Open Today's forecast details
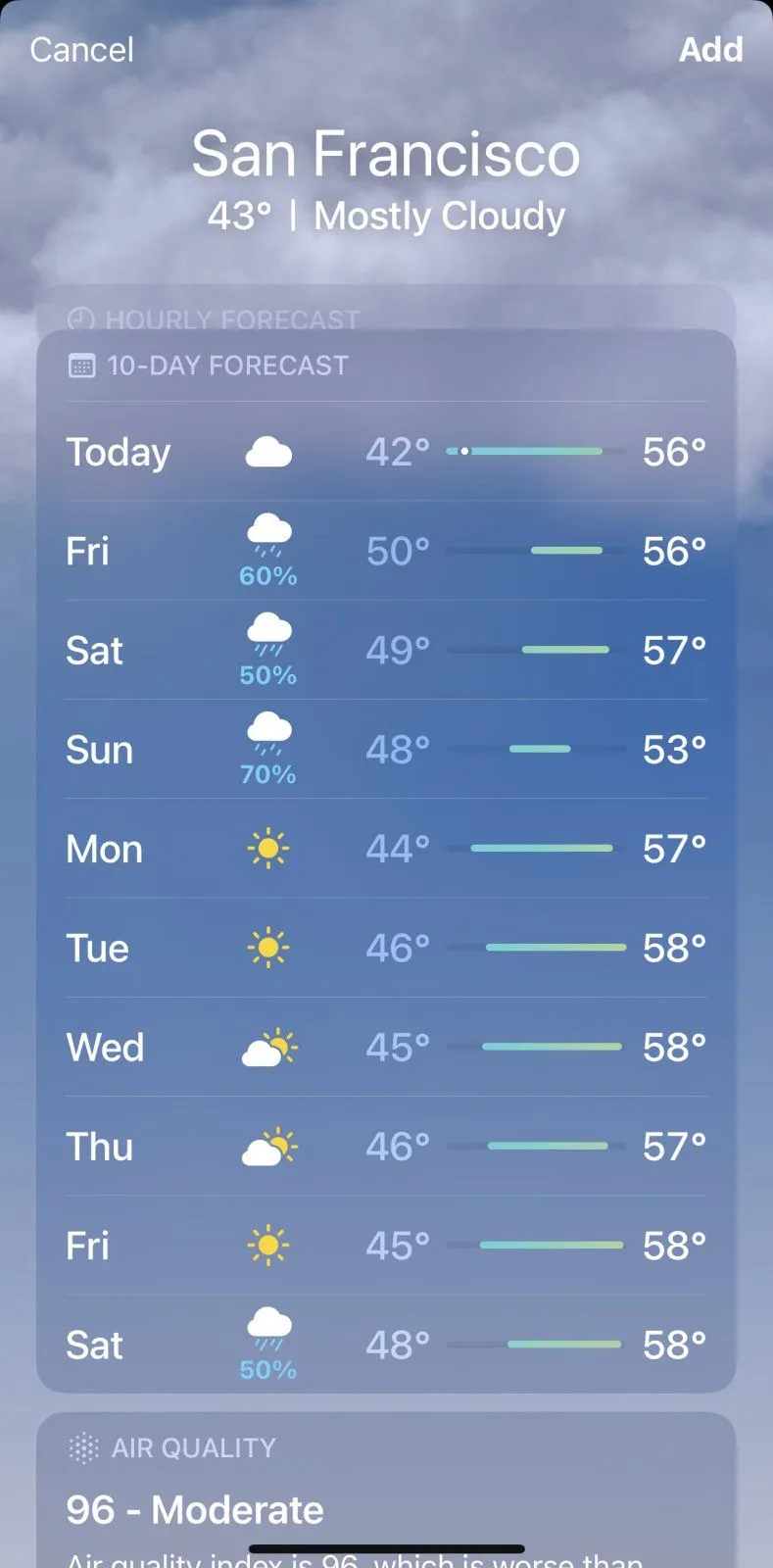This screenshot has width=773, height=1568. click(x=386, y=452)
